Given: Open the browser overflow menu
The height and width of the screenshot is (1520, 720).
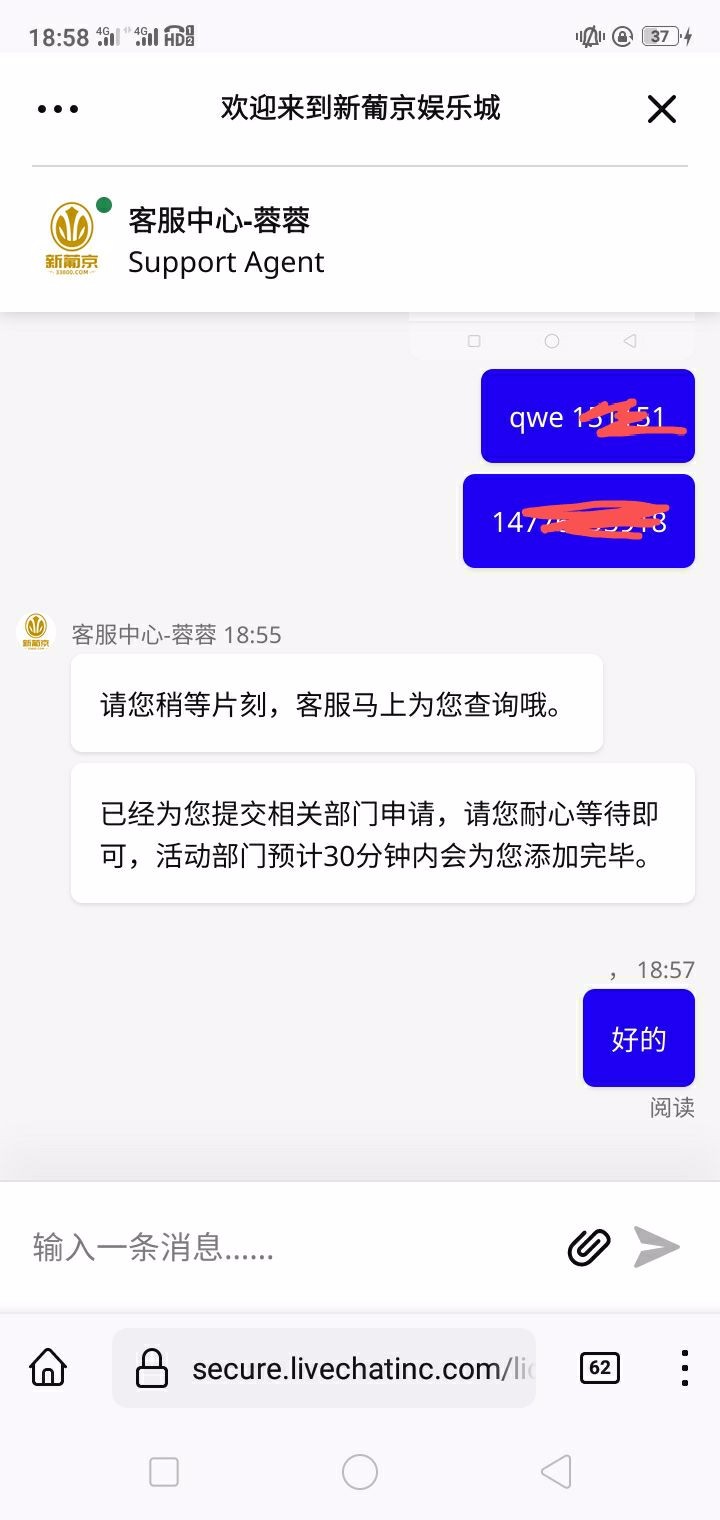Looking at the screenshot, I should click(x=684, y=1367).
